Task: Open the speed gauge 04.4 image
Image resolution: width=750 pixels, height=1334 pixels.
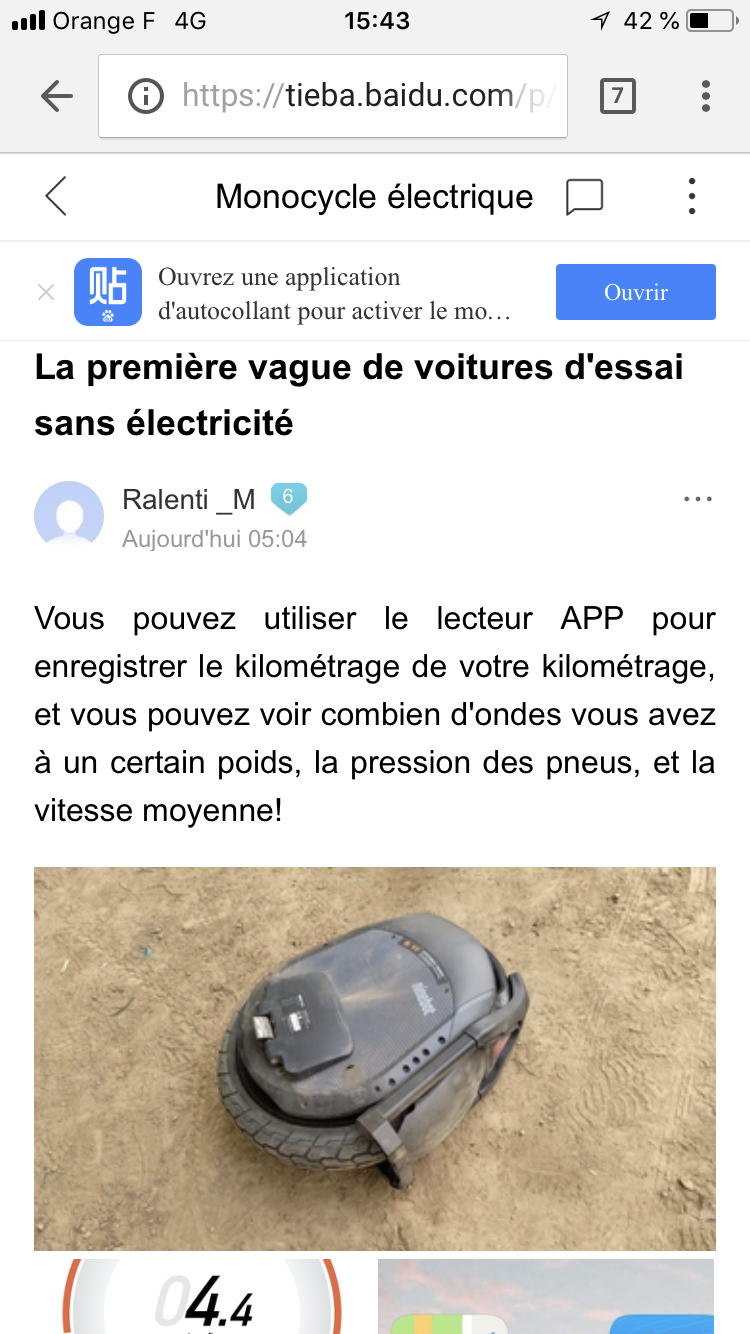Action: [x=203, y=1296]
